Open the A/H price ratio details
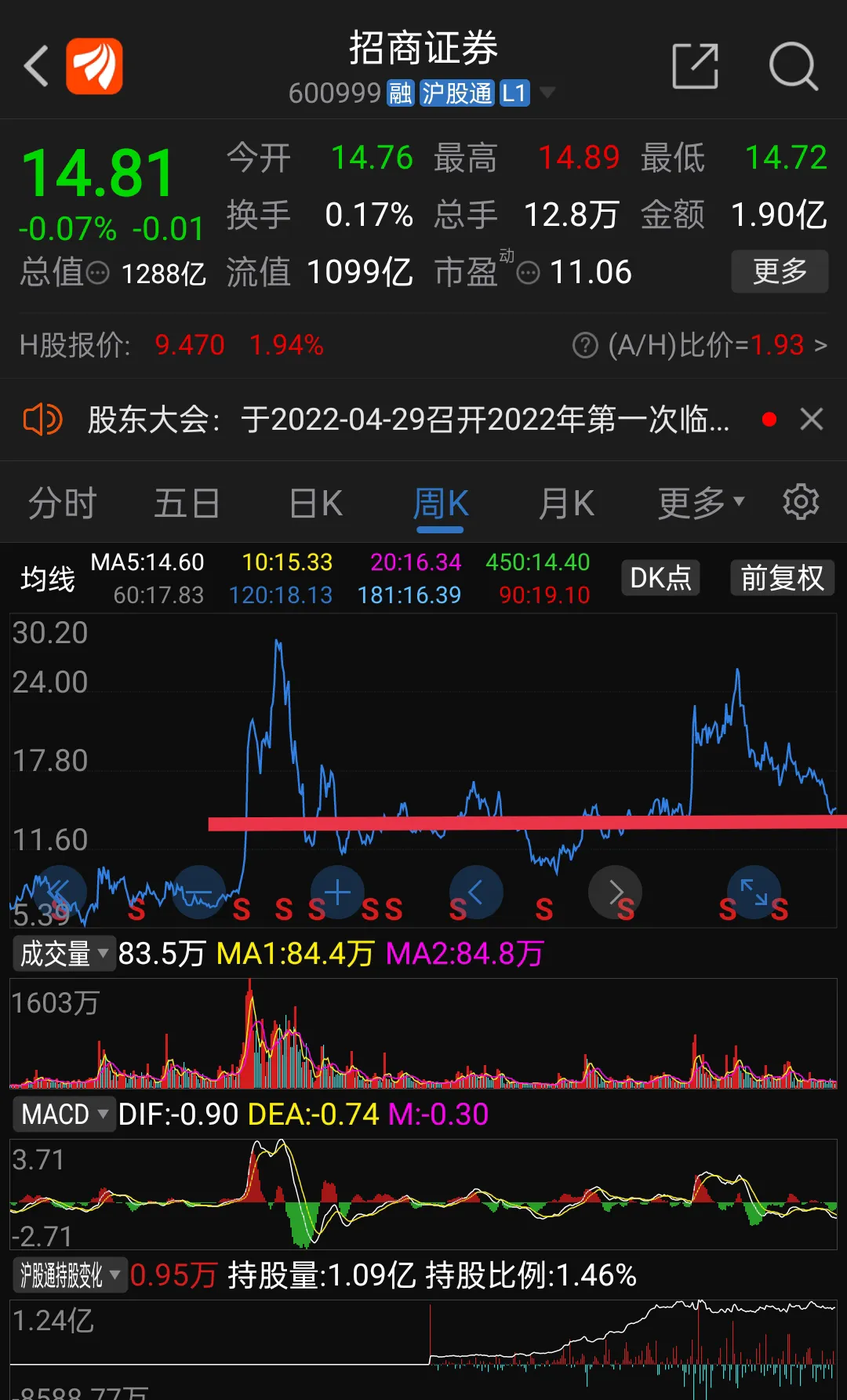The height and width of the screenshot is (1400, 847). (x=700, y=345)
